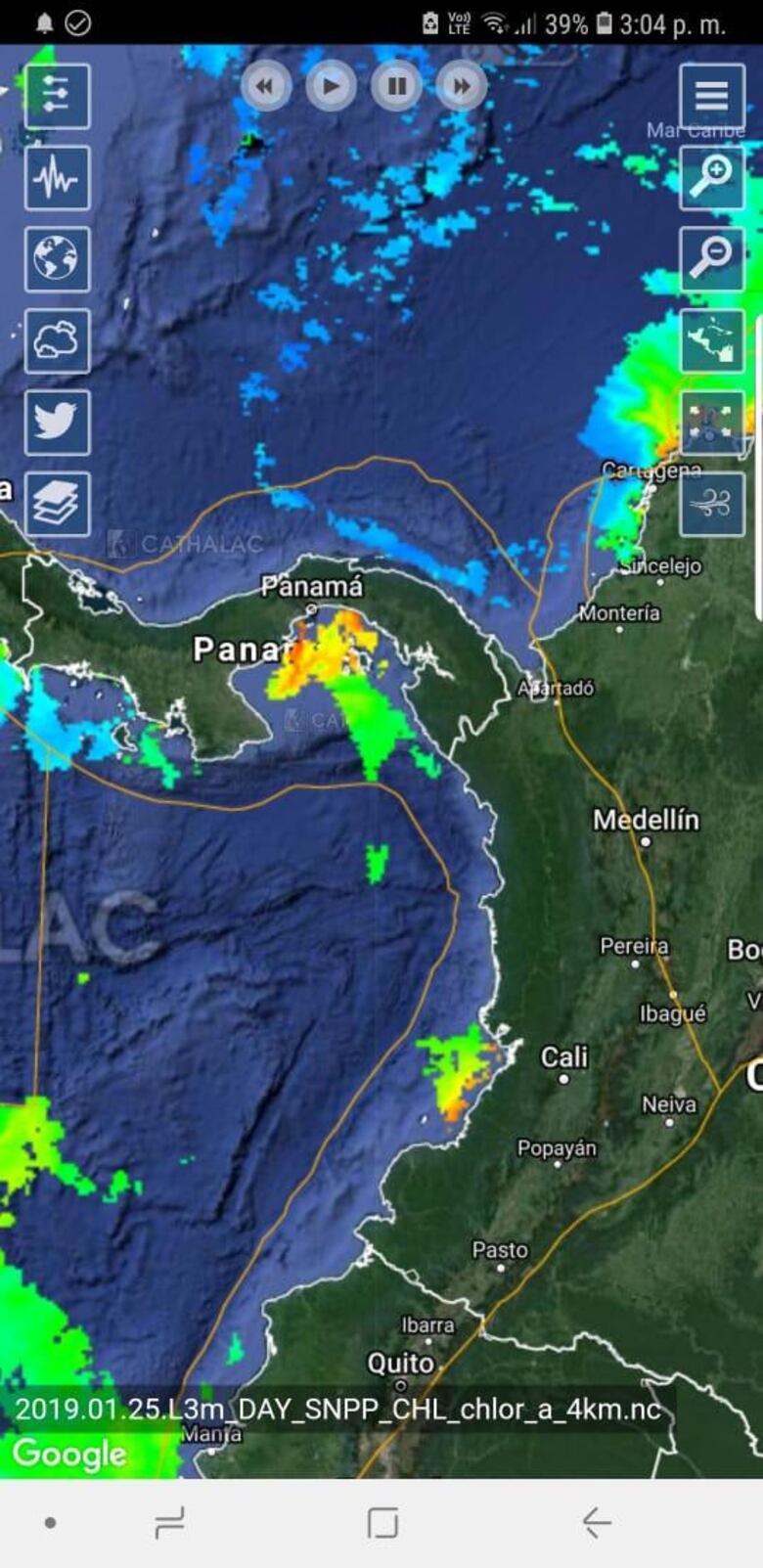Viewport: 763px width, 1568px height.
Task: Skip forward to the next frame
Action: [x=462, y=85]
